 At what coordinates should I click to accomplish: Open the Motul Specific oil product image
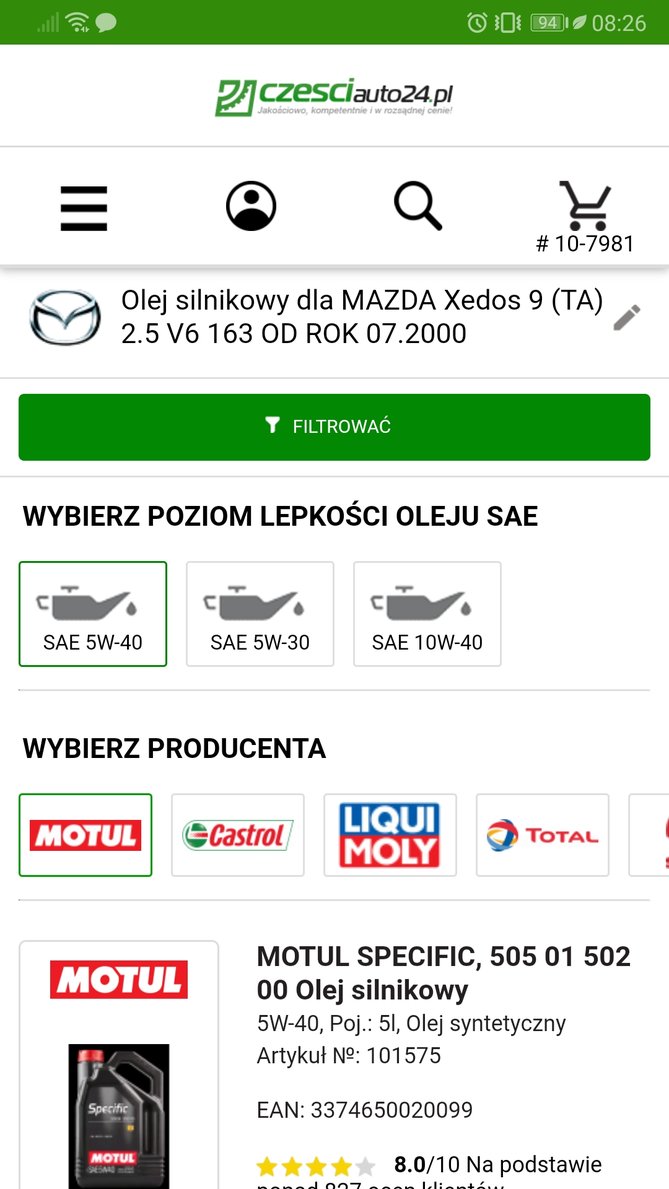[119, 1110]
